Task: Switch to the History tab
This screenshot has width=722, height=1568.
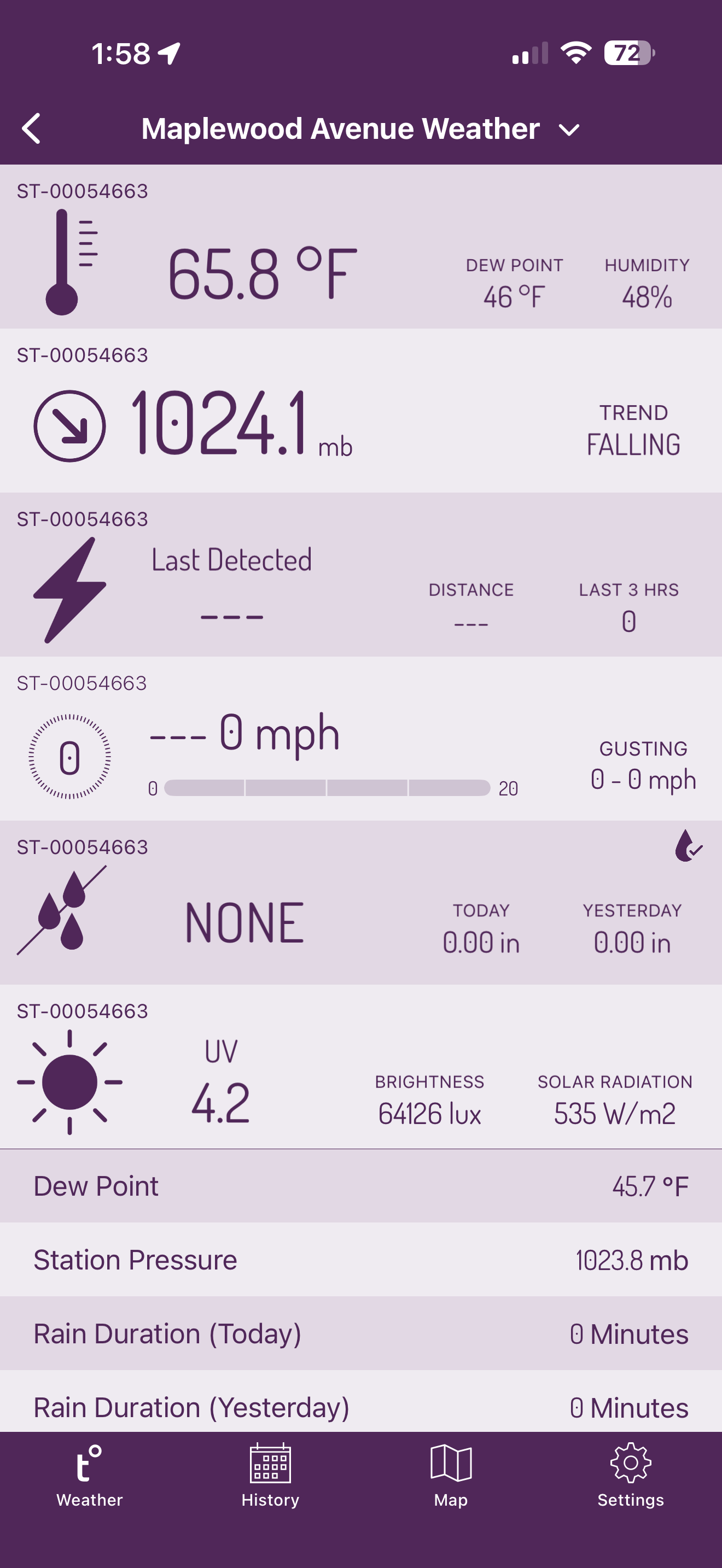Action: click(x=270, y=1476)
